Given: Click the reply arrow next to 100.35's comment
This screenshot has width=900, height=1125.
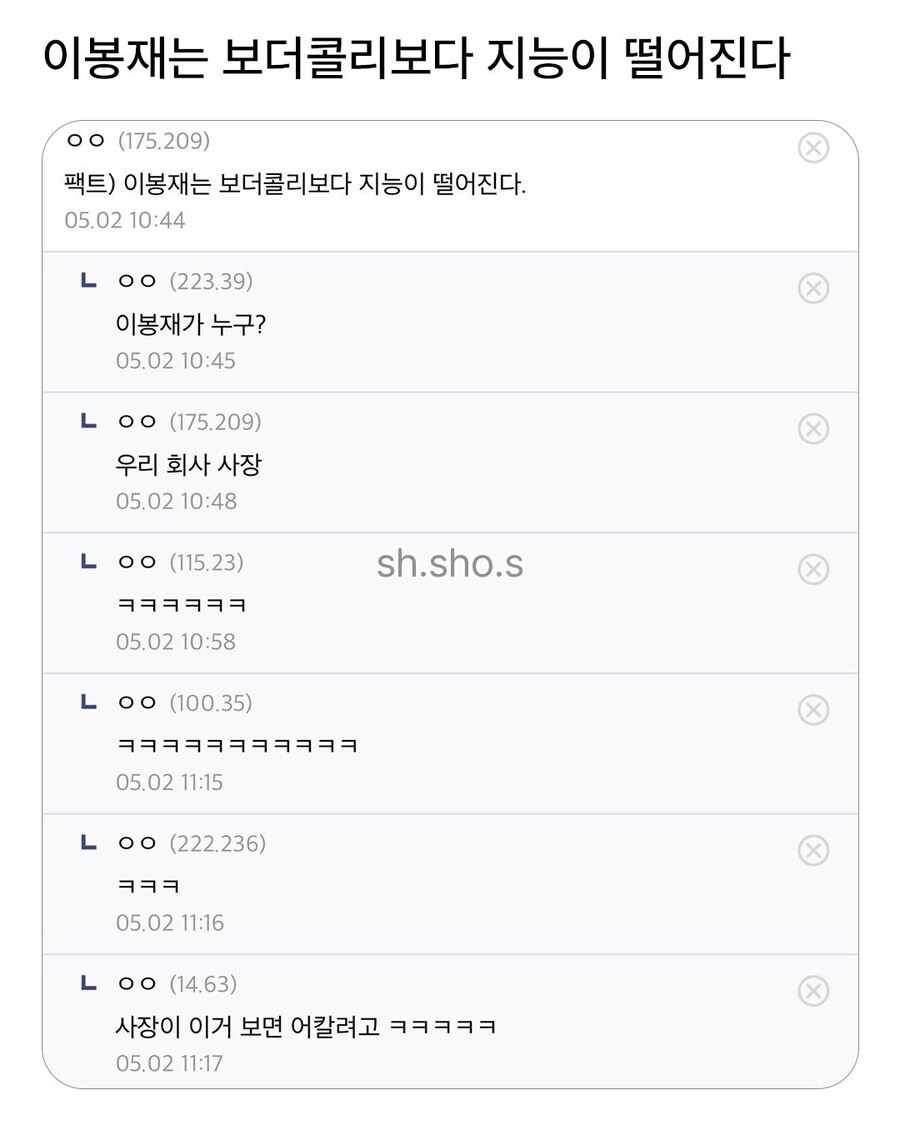Looking at the screenshot, I should [x=89, y=703].
